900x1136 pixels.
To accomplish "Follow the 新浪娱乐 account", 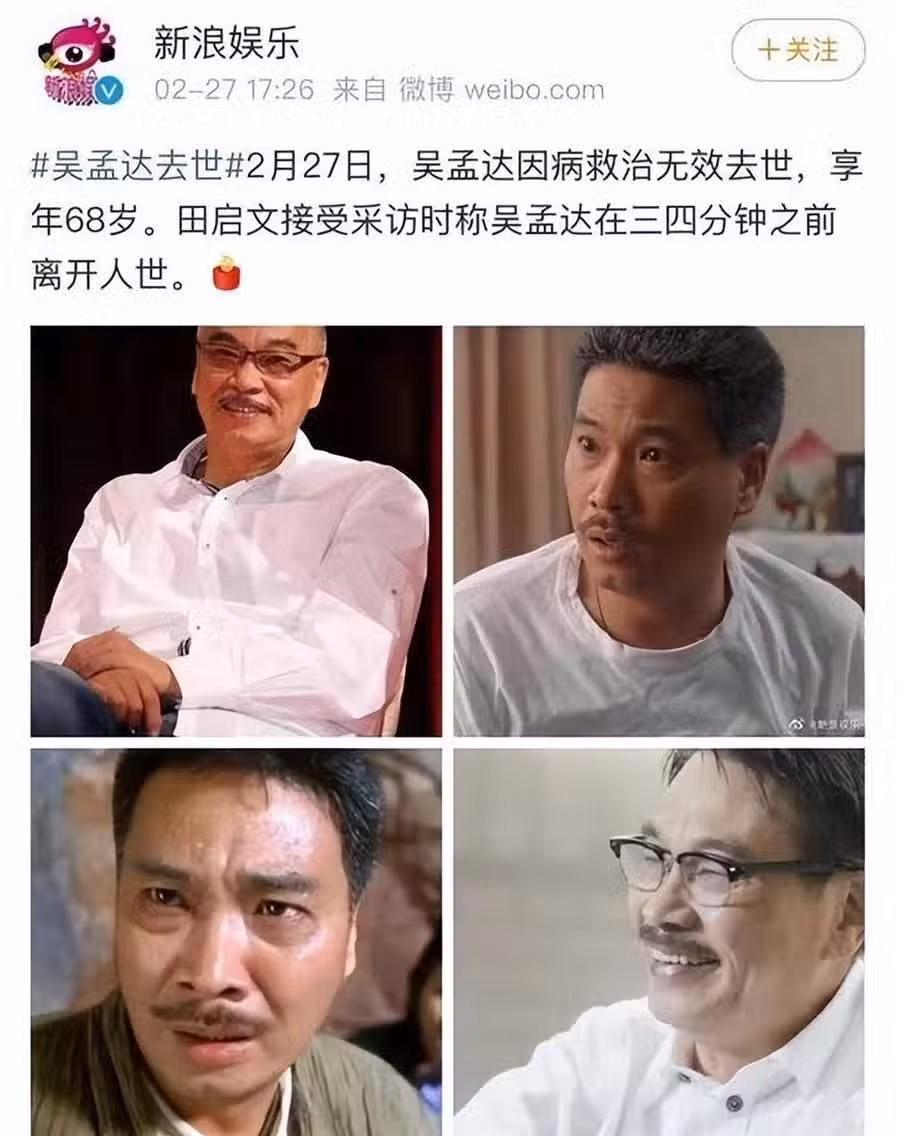I will (797, 50).
